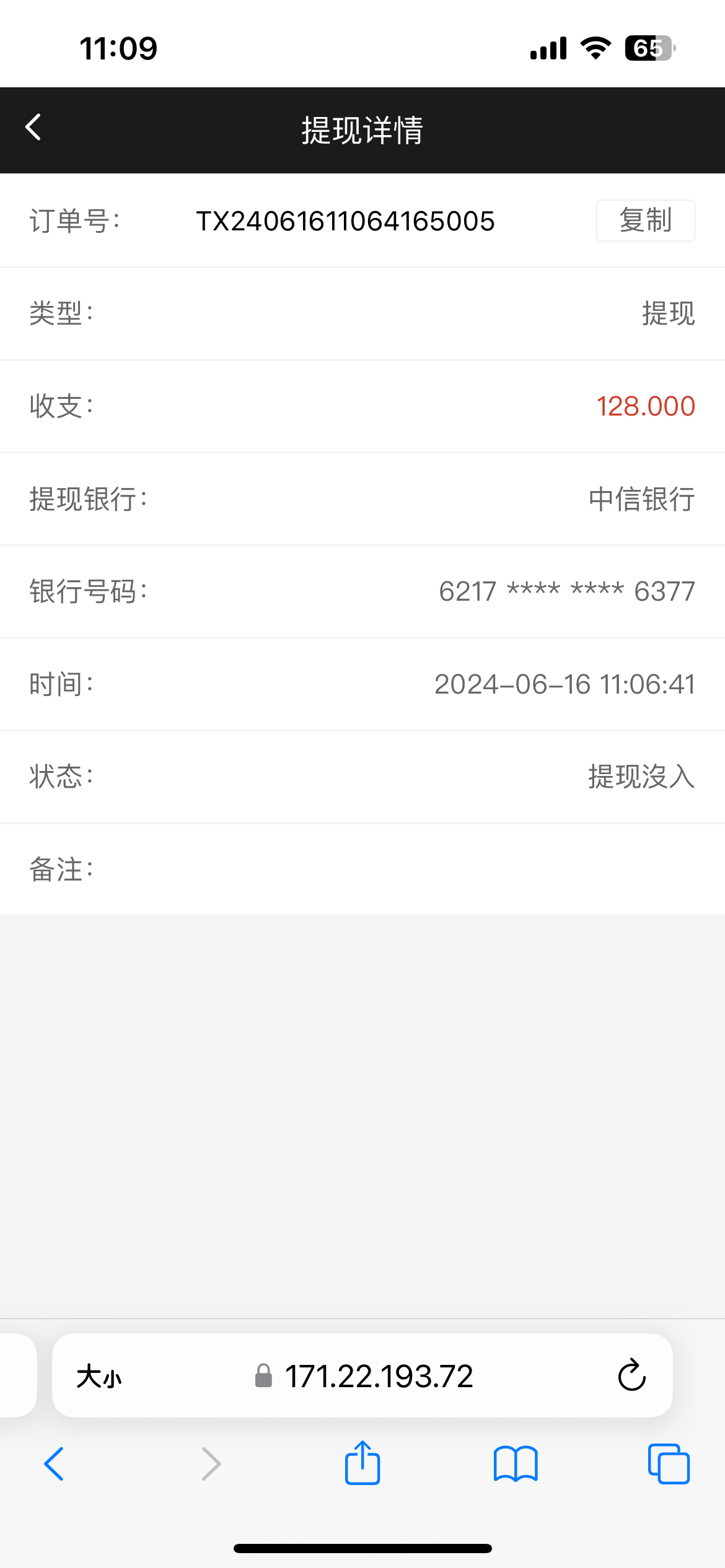
Task: Open the 大小 page settings menu
Action: pyautogui.click(x=99, y=1377)
